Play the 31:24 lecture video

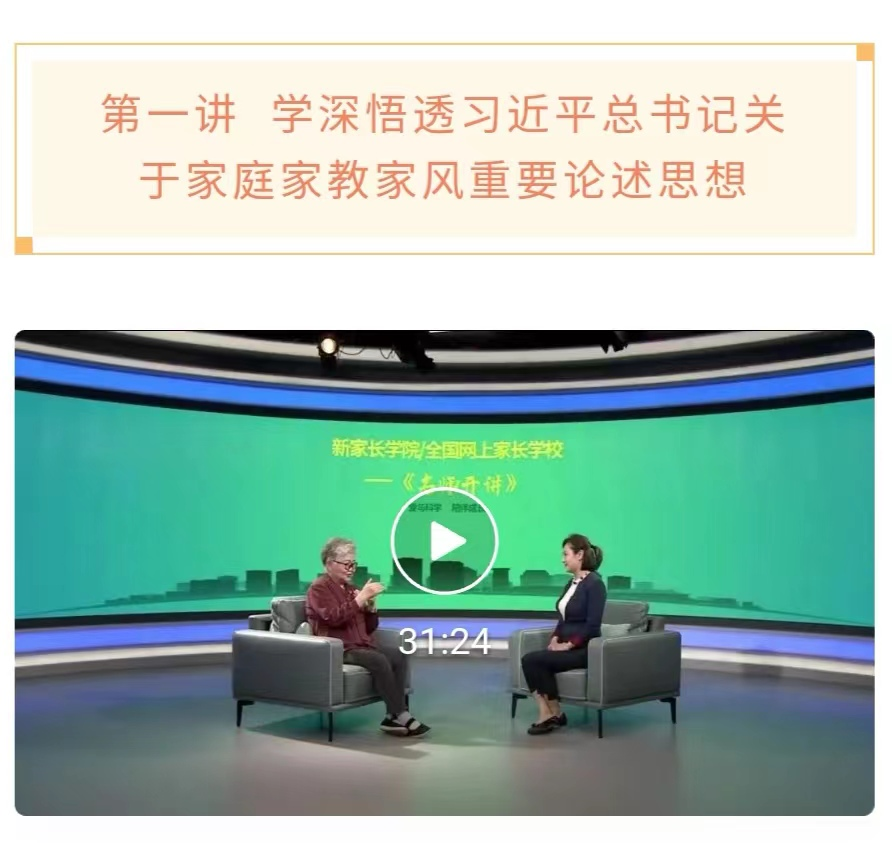click(x=444, y=541)
